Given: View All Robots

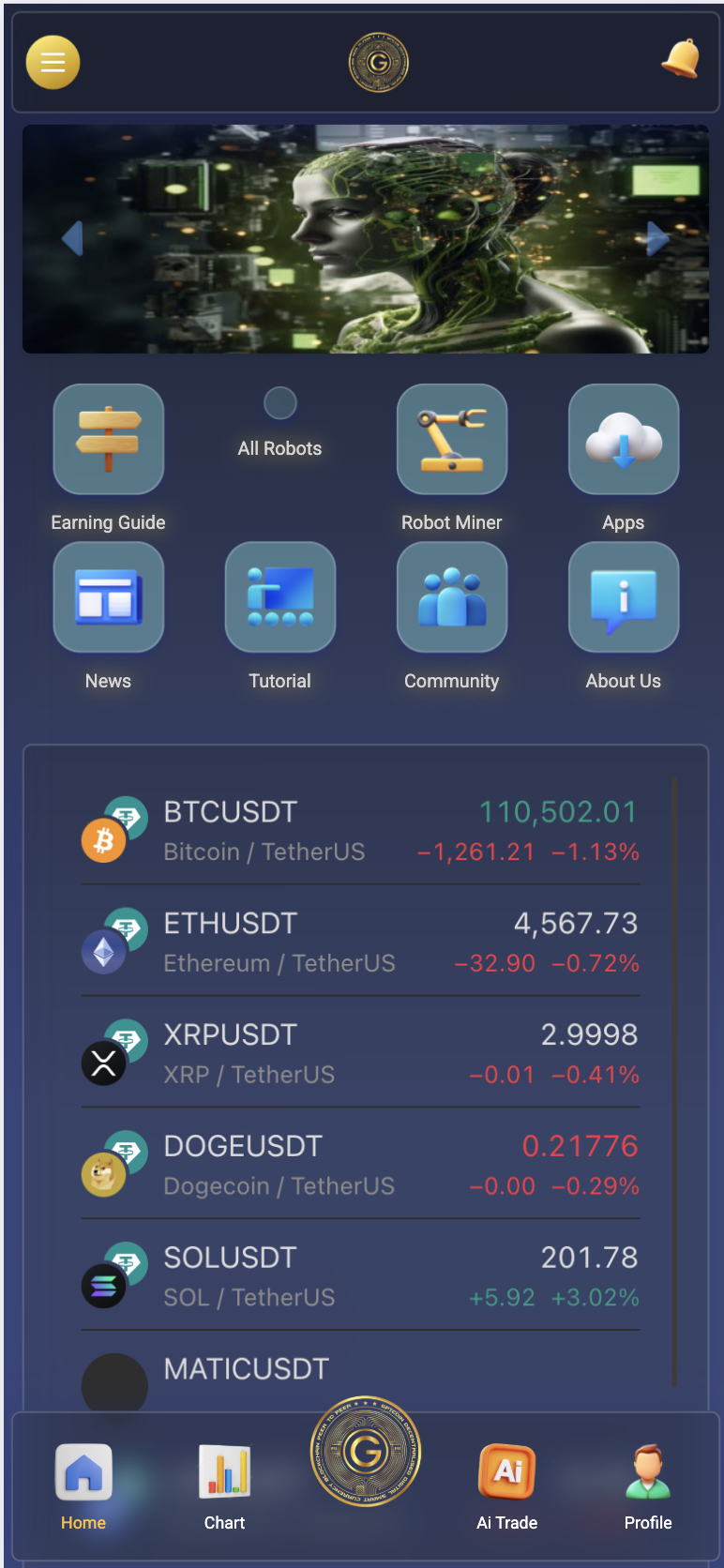Looking at the screenshot, I should pos(279,422).
